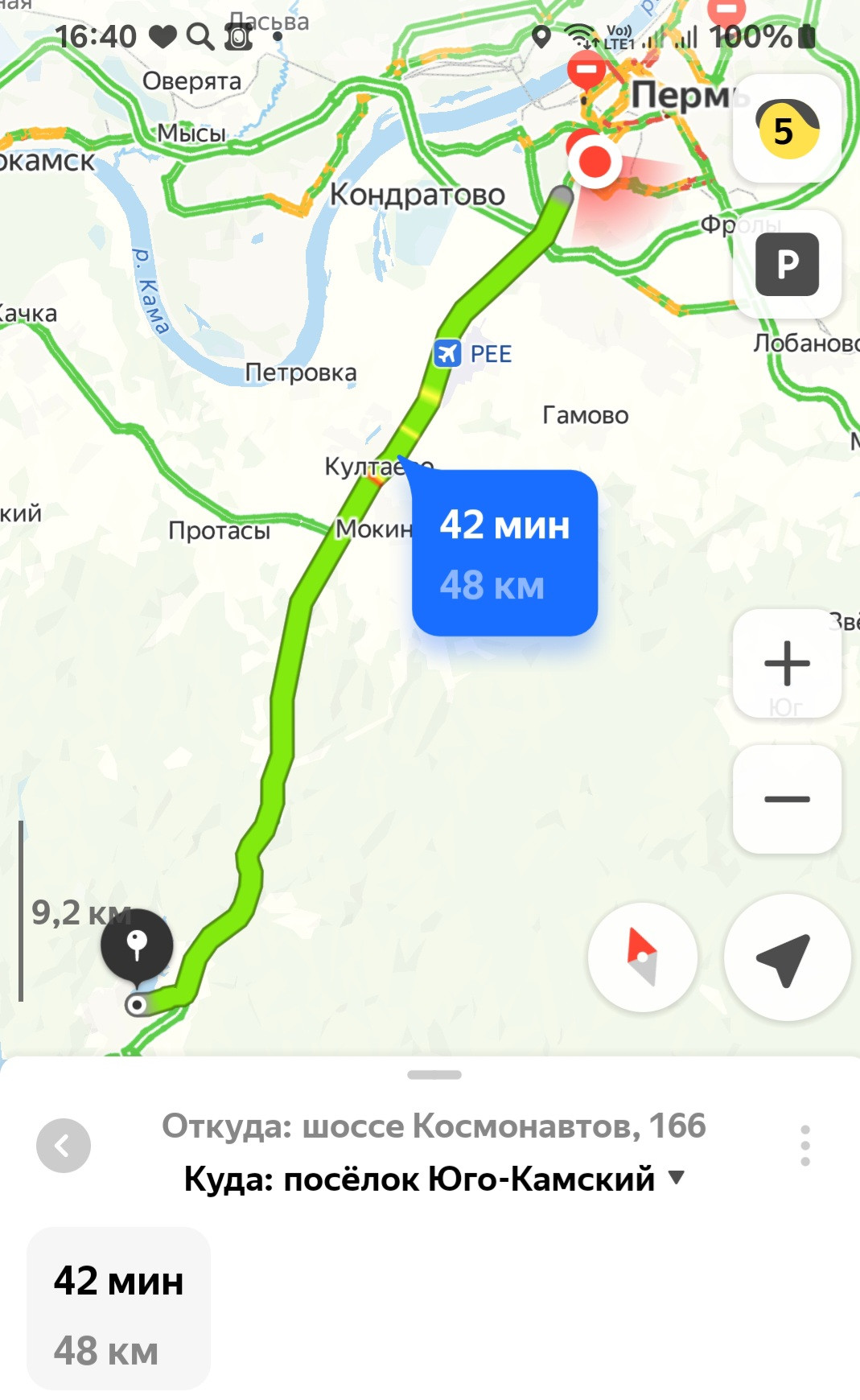Expand the destination Юго-Камский dropdown
860x1400 pixels.
[677, 1178]
